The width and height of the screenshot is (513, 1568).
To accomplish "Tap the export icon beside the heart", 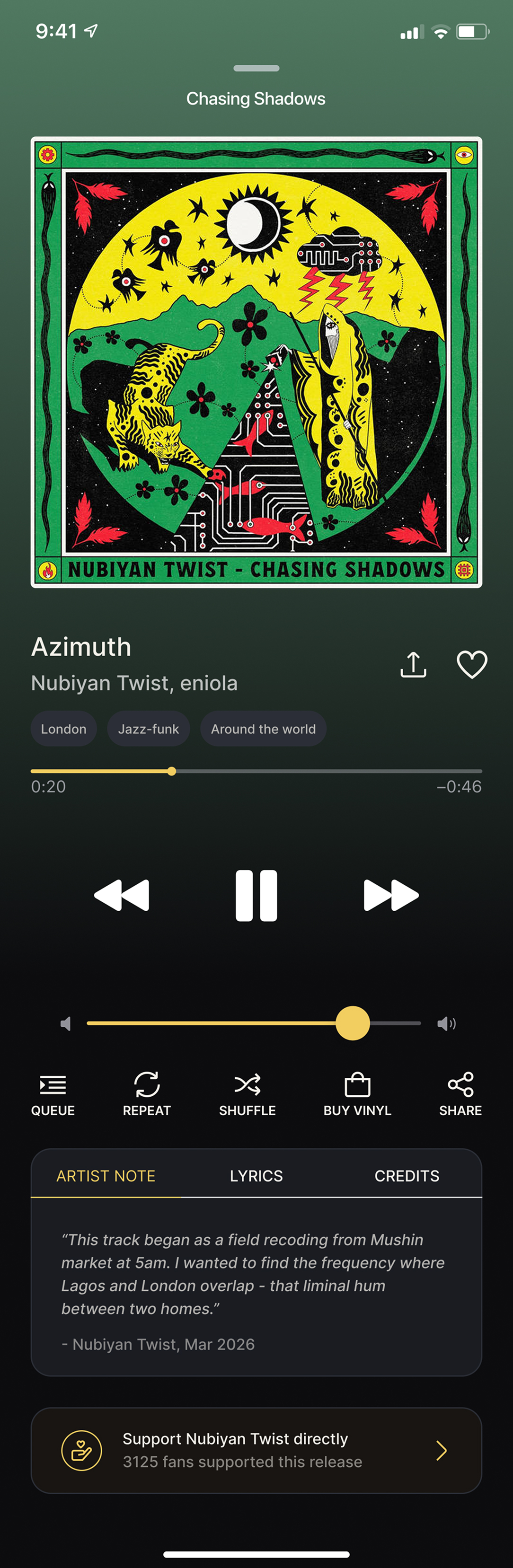I will pyautogui.click(x=413, y=664).
